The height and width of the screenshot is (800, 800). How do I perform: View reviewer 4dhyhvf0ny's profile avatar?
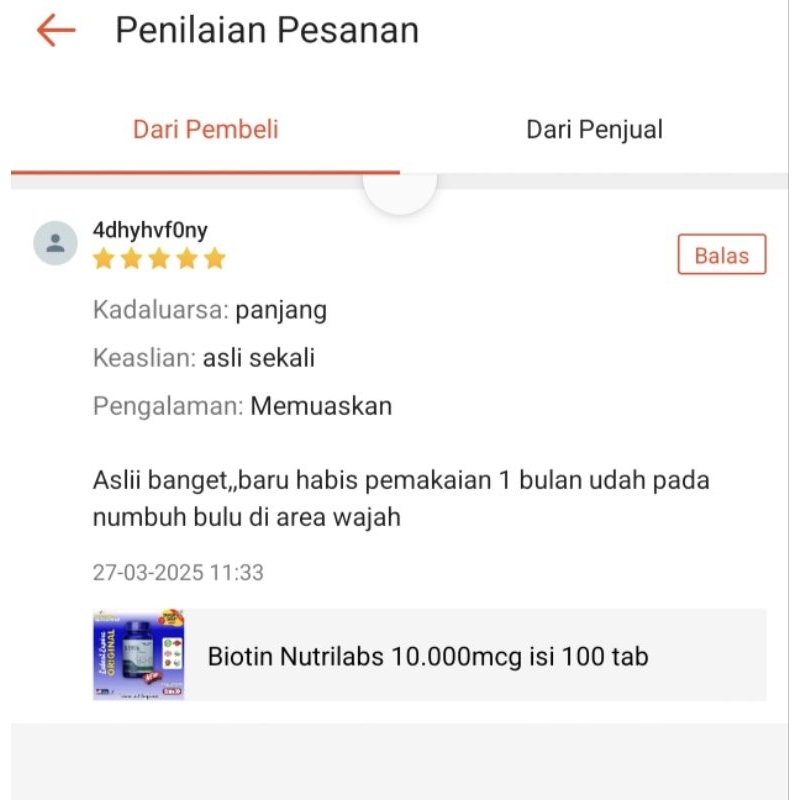click(55, 243)
